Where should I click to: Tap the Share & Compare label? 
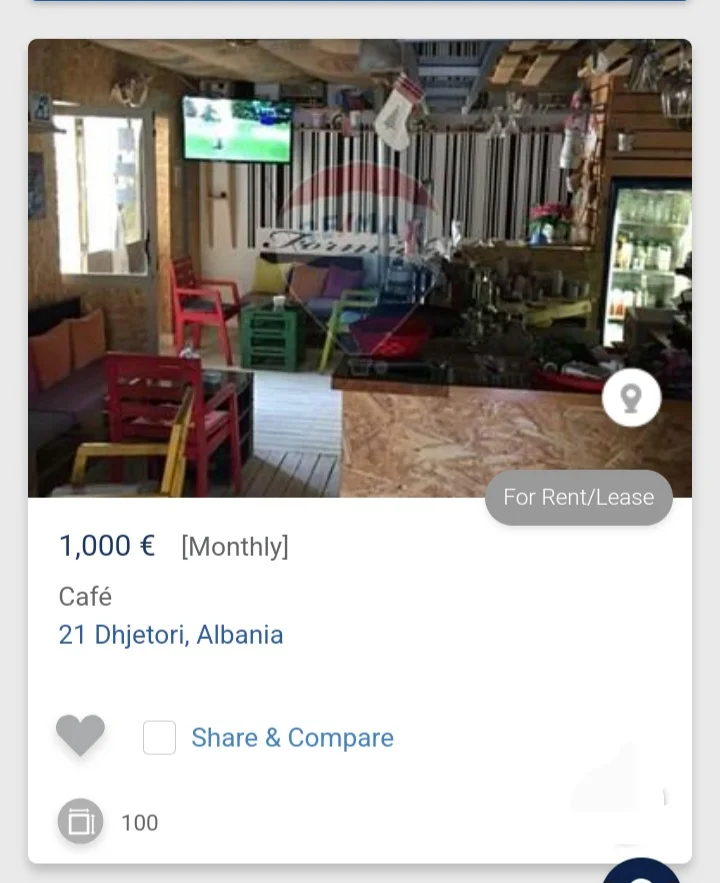pyautogui.click(x=292, y=737)
